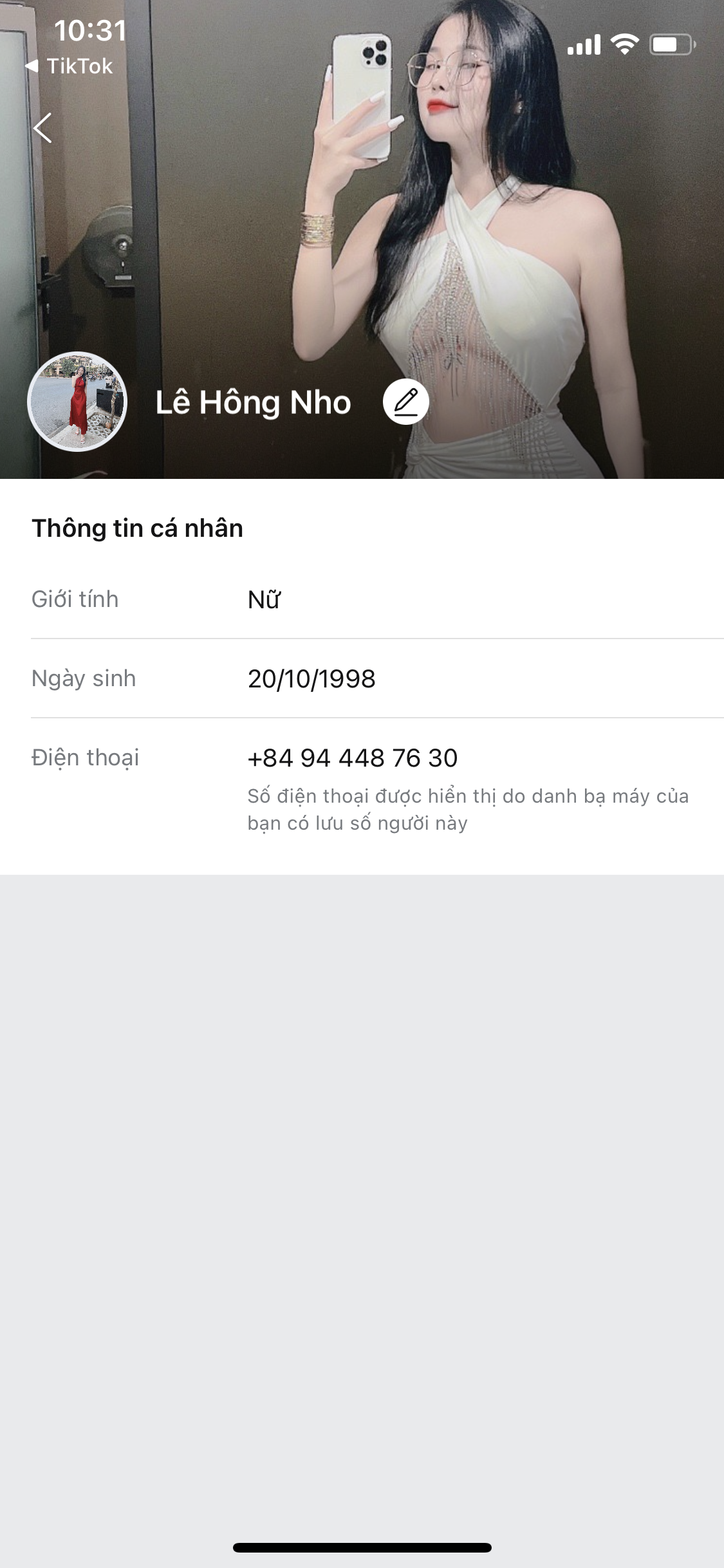Return to TikTok via status bar link
Image resolution: width=724 pixels, height=1568 pixels.
point(70,66)
